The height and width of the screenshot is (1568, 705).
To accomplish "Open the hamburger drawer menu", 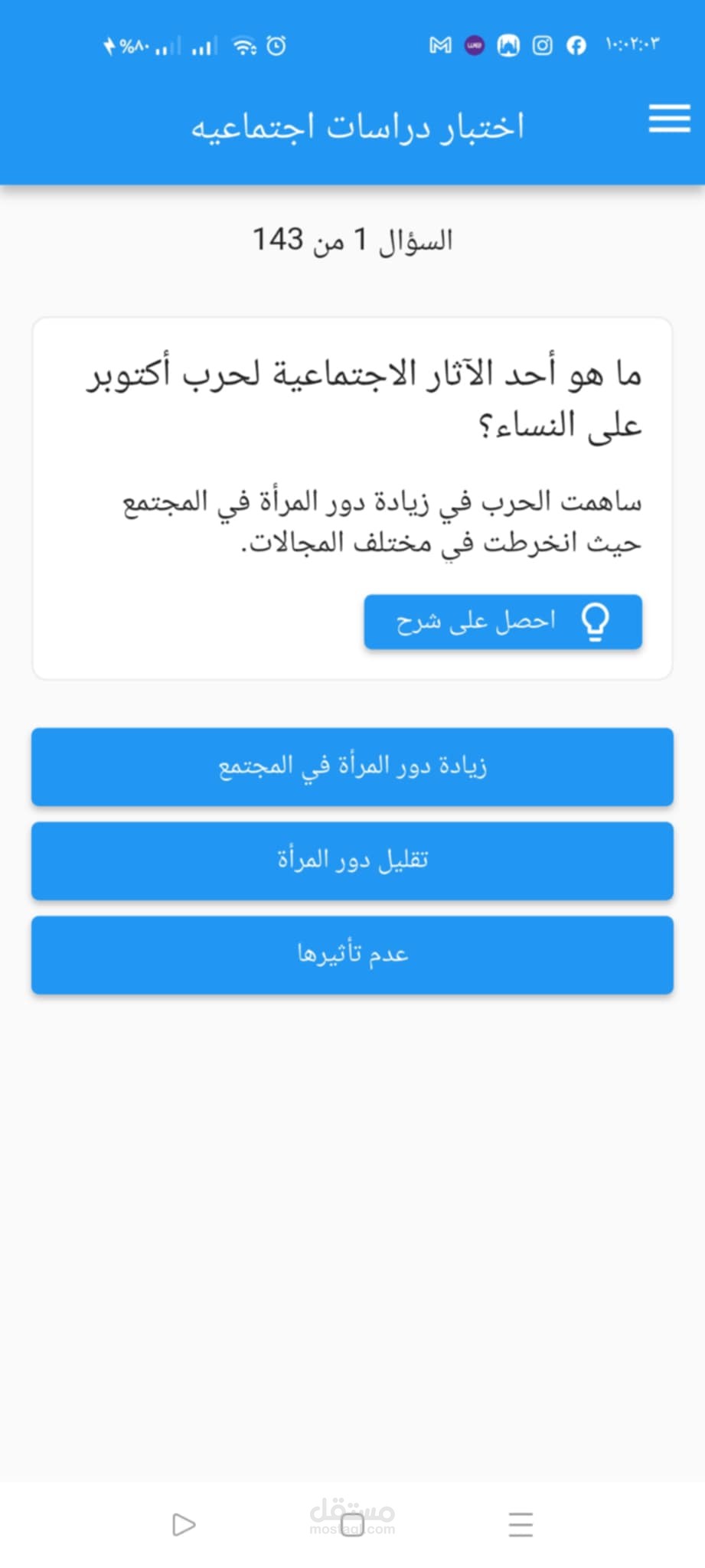I will click(669, 119).
